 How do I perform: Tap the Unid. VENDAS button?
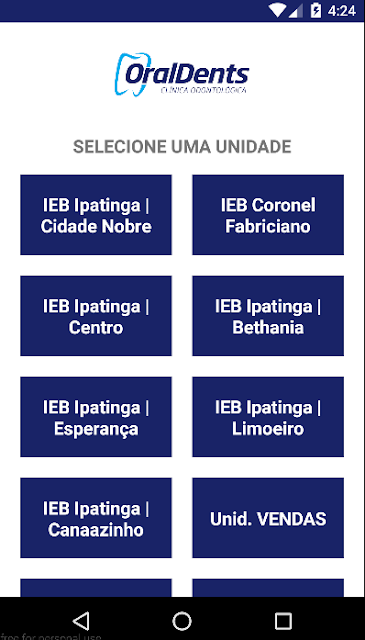tap(268, 518)
